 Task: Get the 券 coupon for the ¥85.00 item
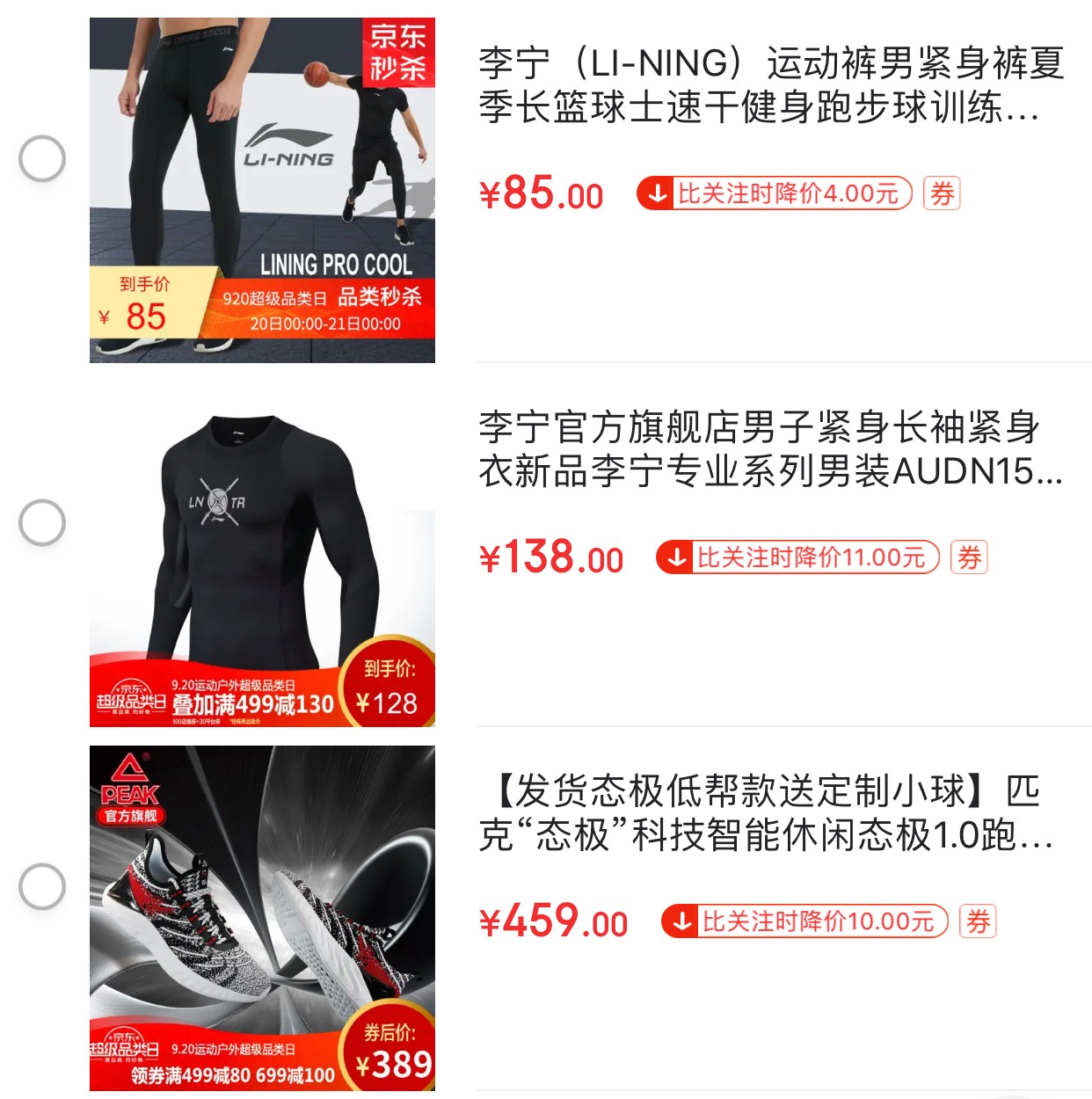click(942, 193)
